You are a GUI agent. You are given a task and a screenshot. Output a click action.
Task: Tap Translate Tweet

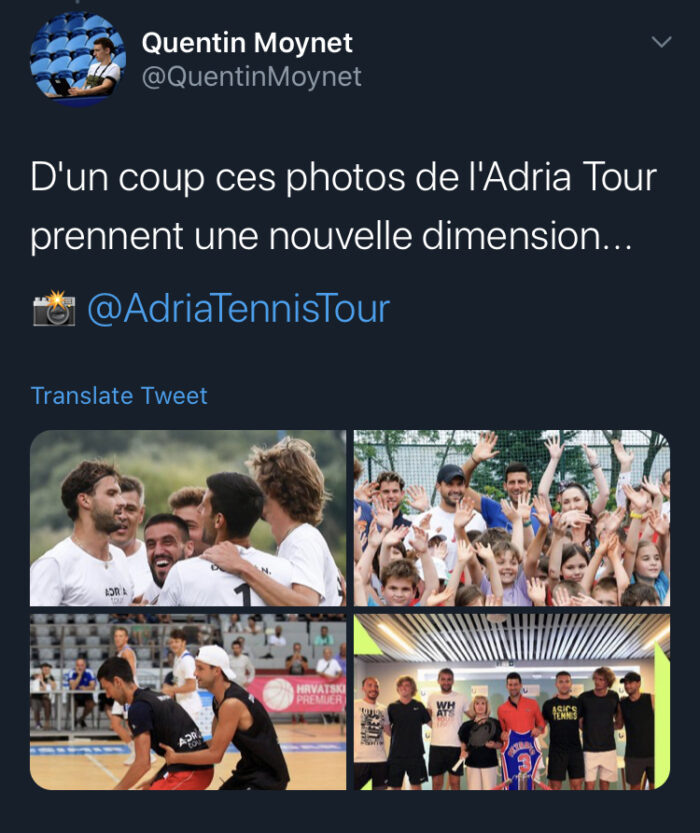[x=119, y=396]
